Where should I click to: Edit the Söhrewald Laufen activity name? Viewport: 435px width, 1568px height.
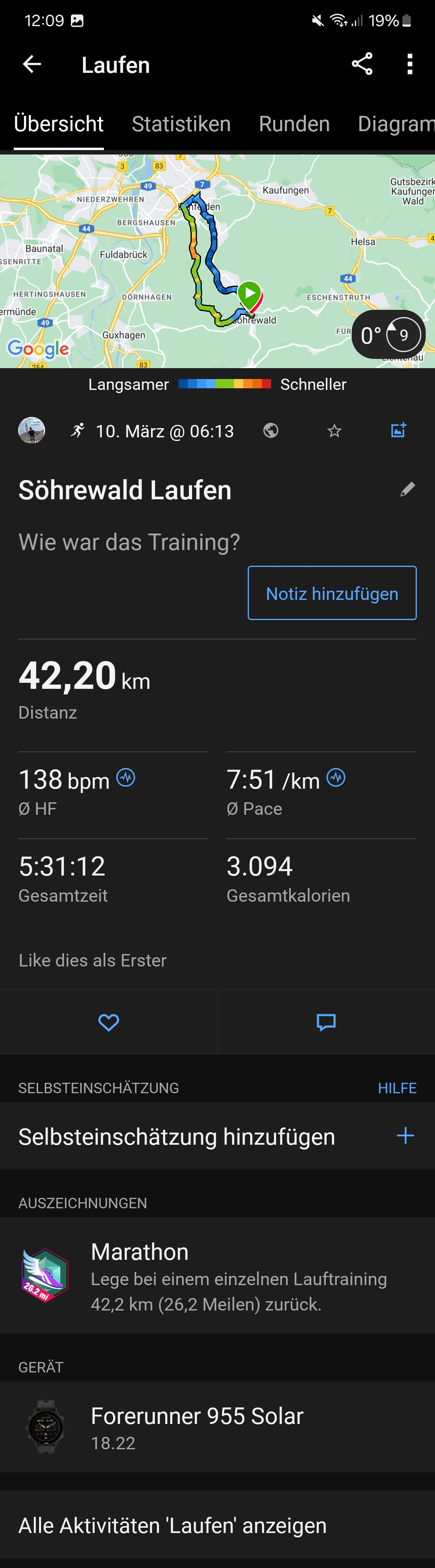(x=408, y=489)
